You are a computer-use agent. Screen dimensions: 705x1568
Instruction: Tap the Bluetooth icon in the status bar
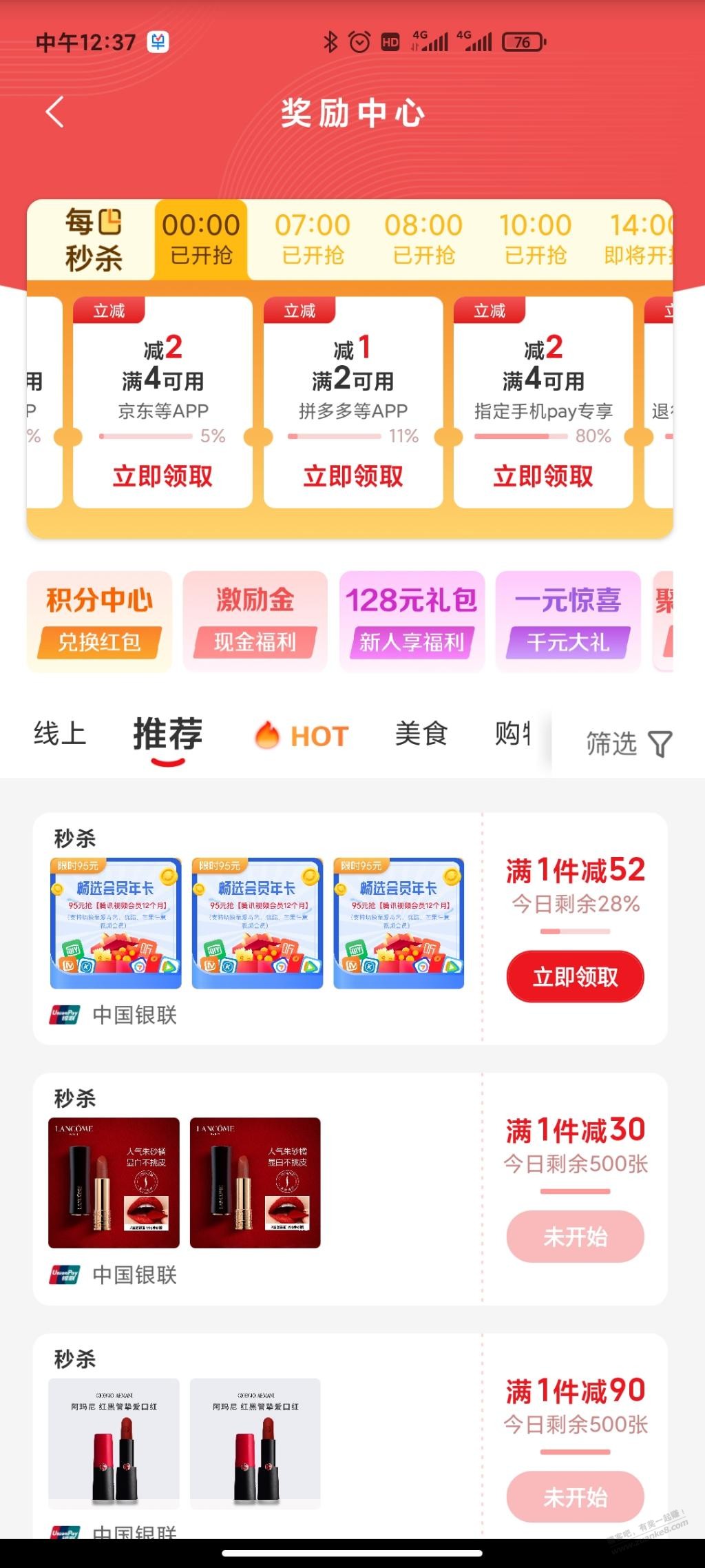pos(330,41)
